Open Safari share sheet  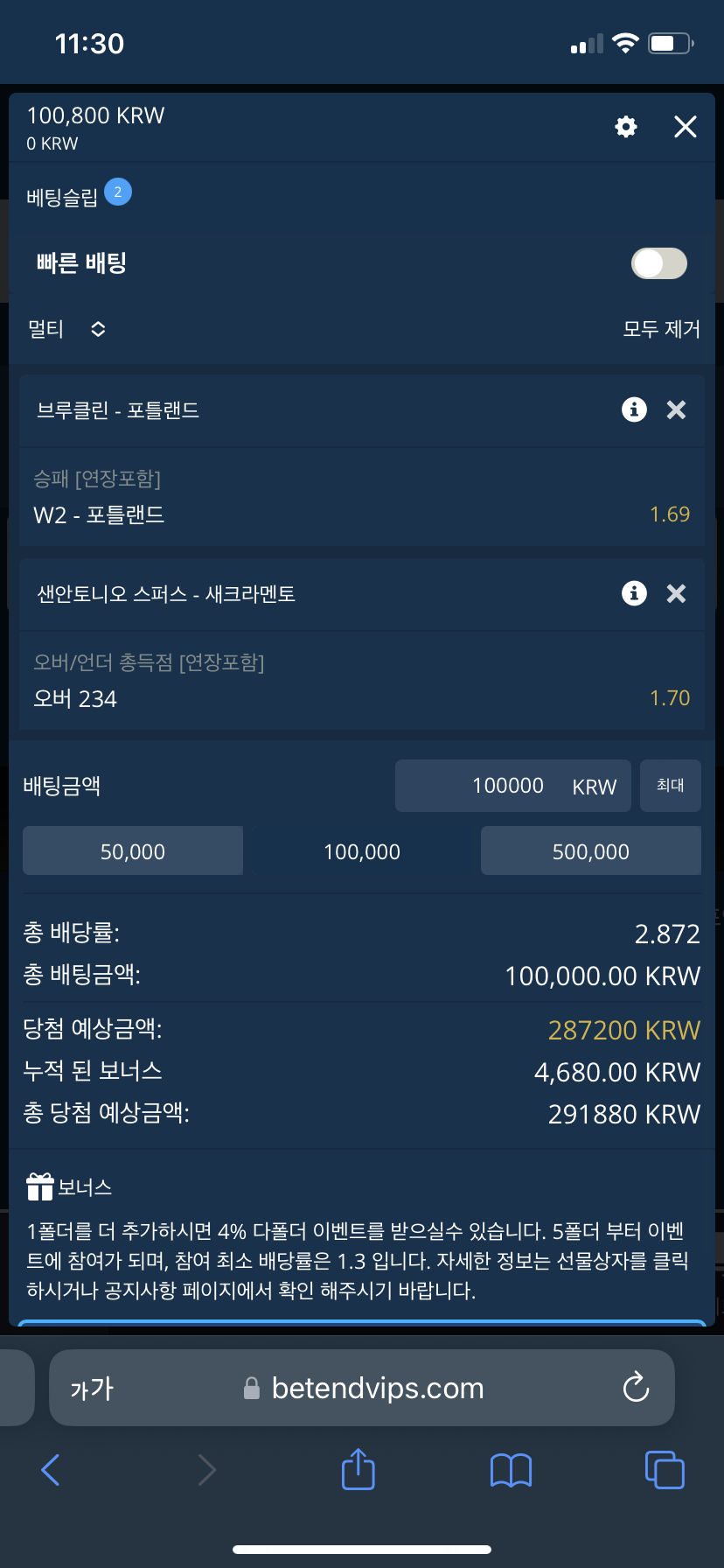point(358,1469)
